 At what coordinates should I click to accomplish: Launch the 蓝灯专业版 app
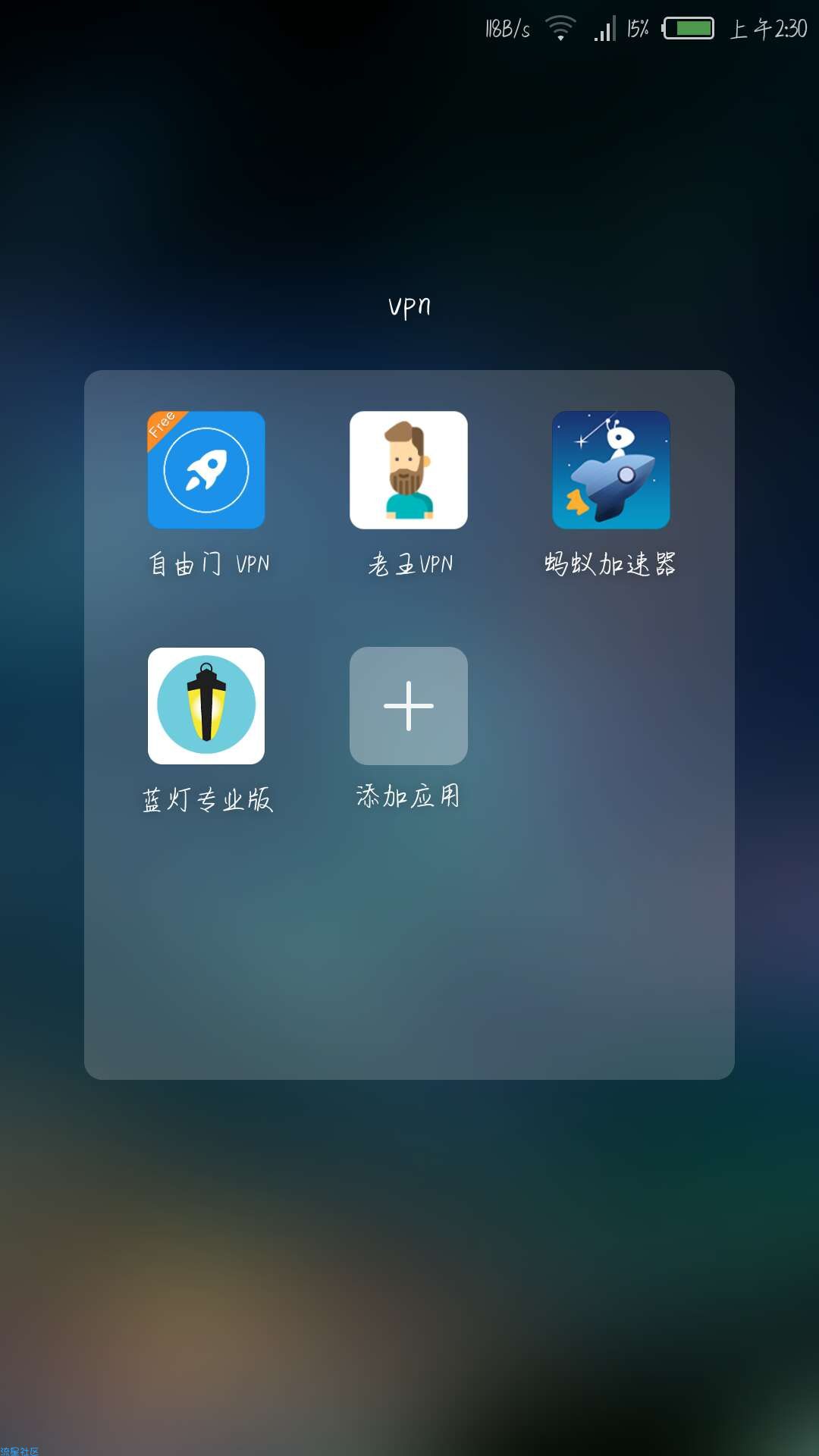pos(206,706)
